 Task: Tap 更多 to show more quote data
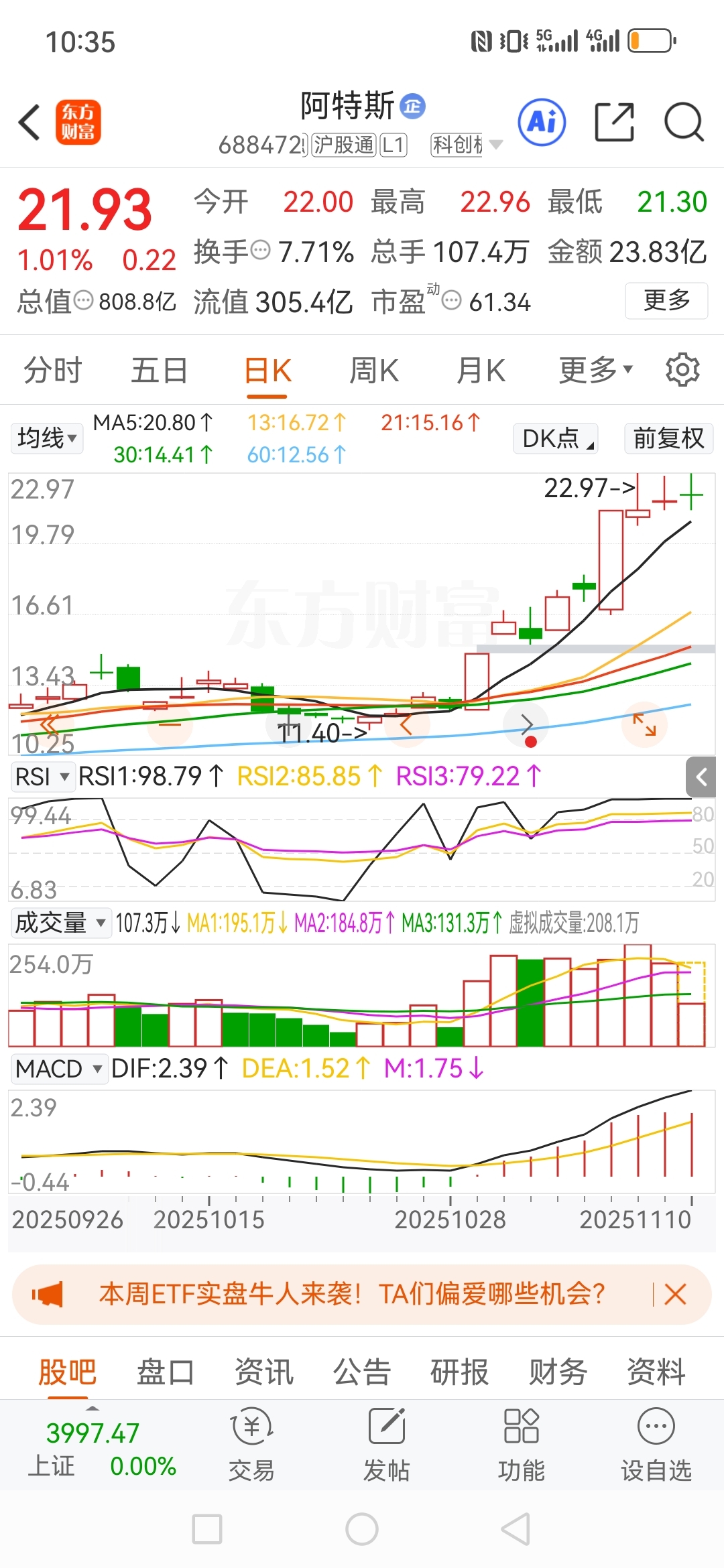(666, 300)
